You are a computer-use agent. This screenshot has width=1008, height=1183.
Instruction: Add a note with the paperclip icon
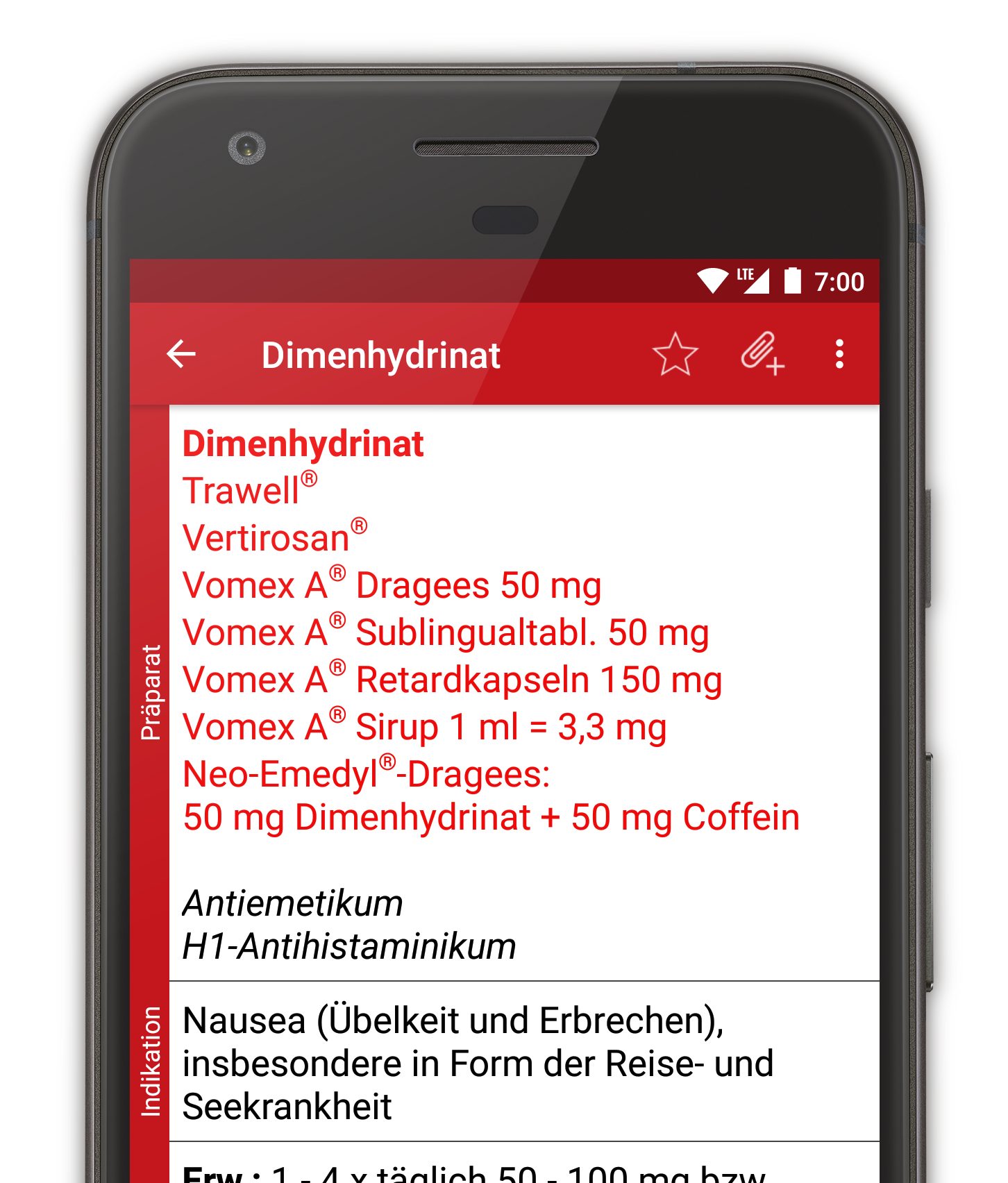(762, 354)
